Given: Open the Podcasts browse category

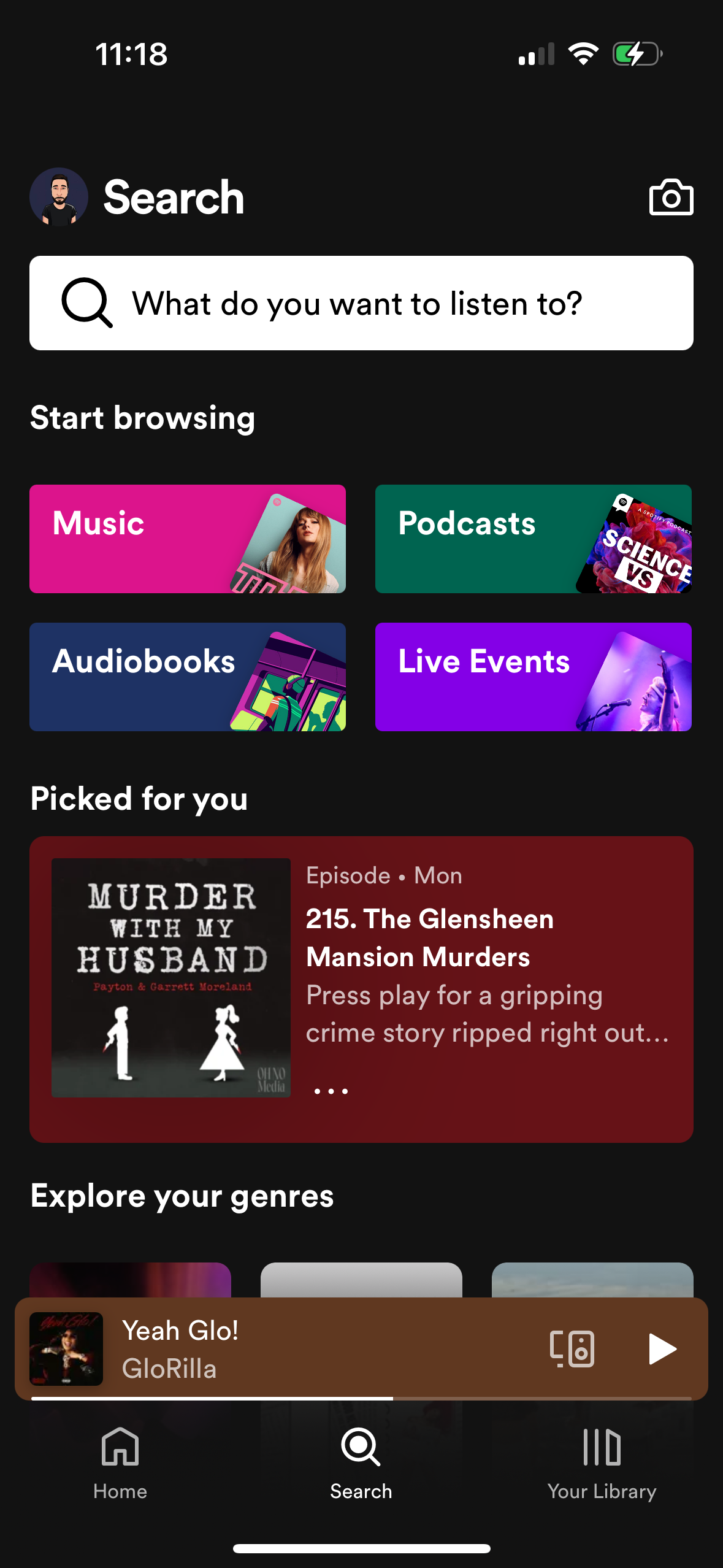Looking at the screenshot, I should (532, 538).
